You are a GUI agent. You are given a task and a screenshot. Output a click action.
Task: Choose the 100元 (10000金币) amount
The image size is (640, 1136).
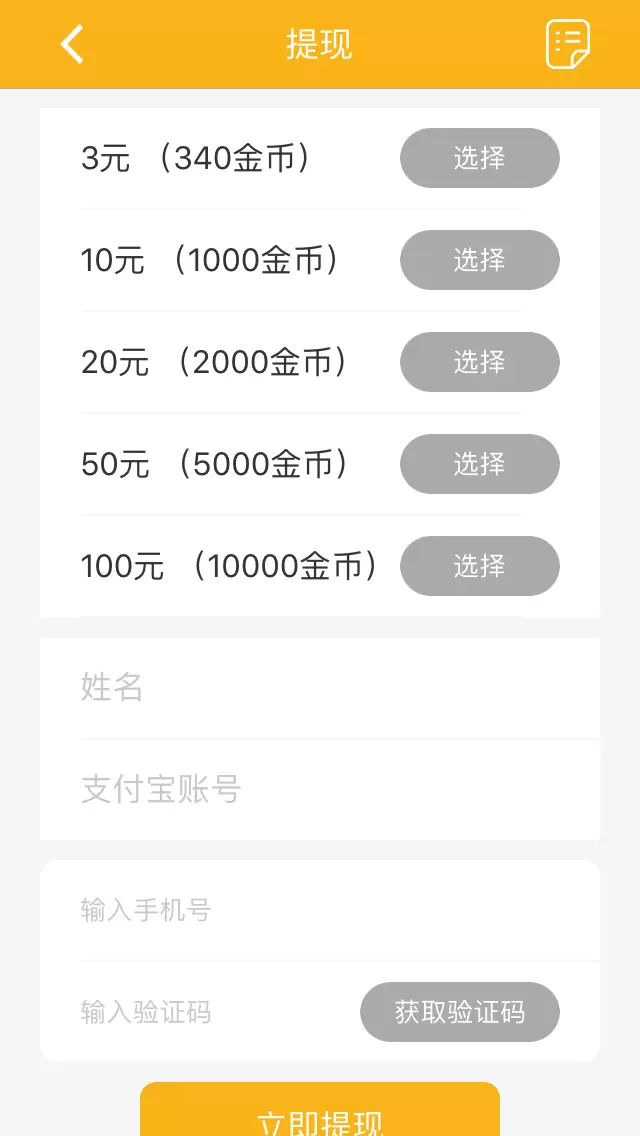[x=479, y=566]
